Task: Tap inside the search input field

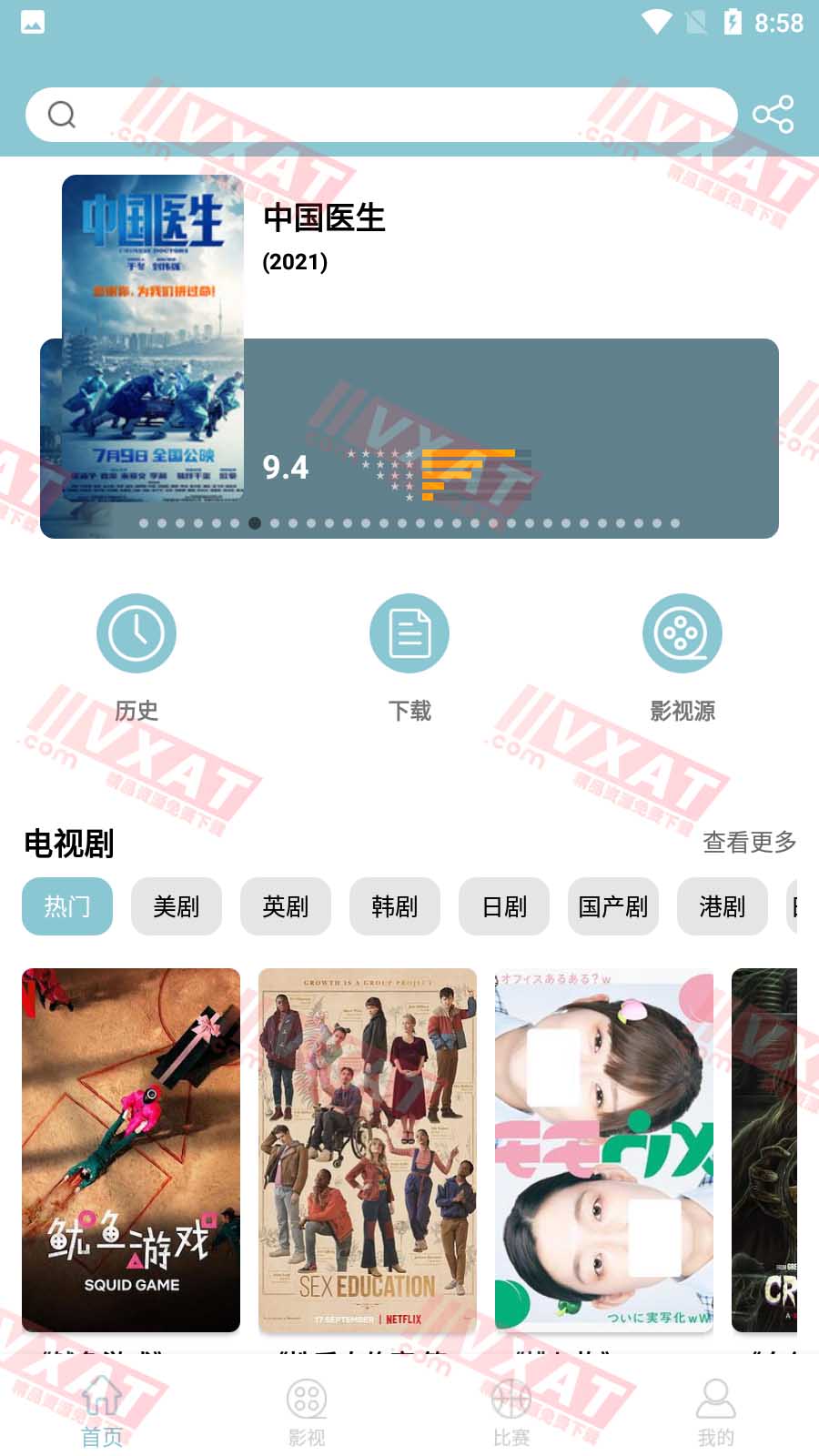Action: point(364,114)
